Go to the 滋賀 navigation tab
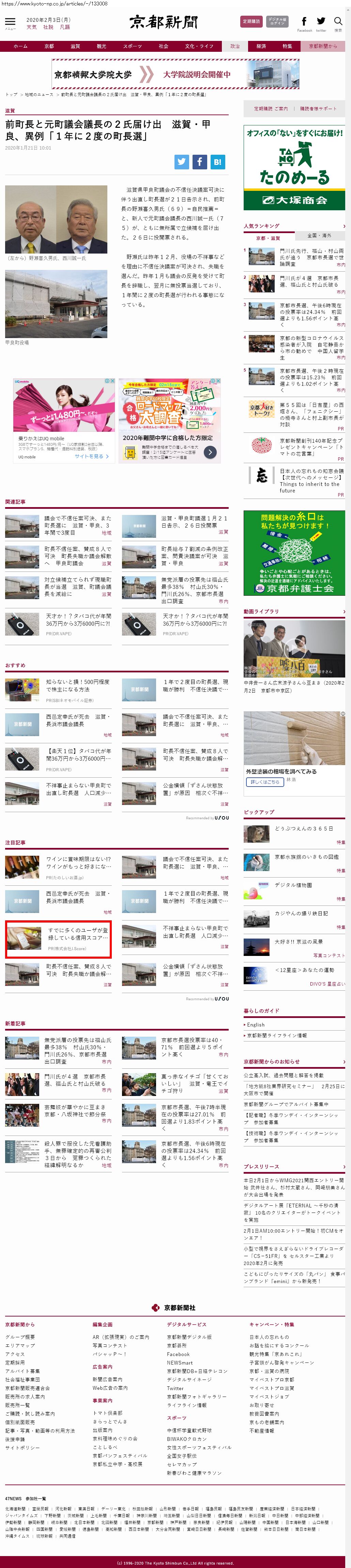 [75, 46]
